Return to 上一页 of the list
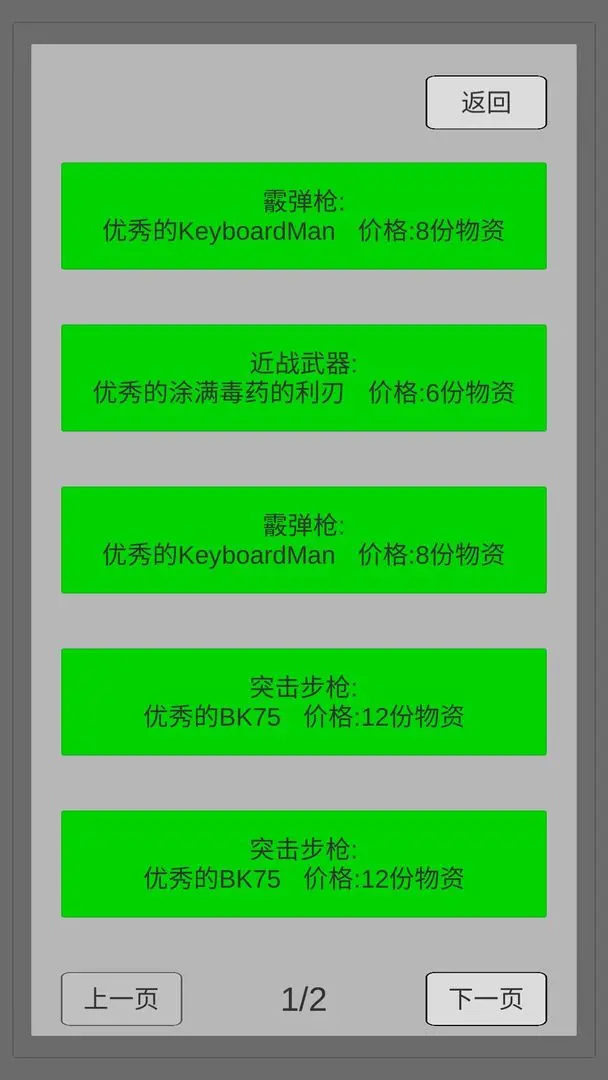The width and height of the screenshot is (608, 1080). tap(122, 999)
